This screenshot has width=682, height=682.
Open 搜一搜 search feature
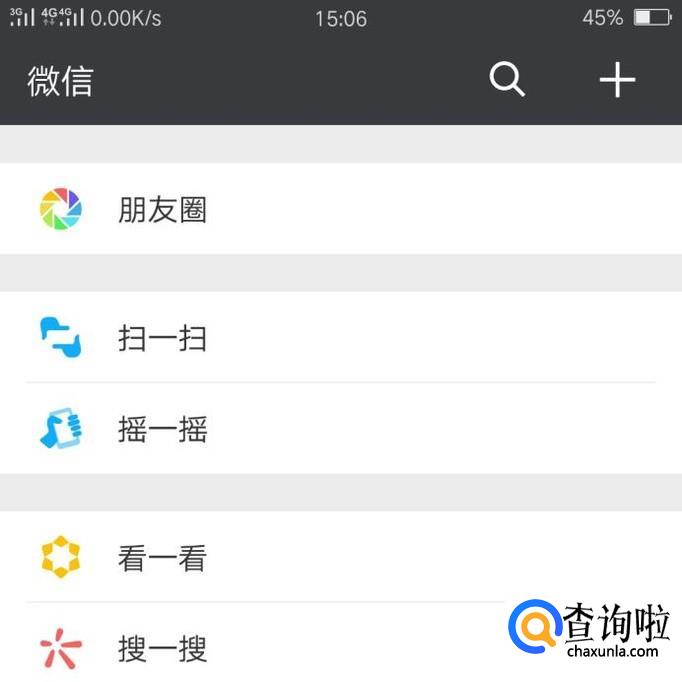163,649
